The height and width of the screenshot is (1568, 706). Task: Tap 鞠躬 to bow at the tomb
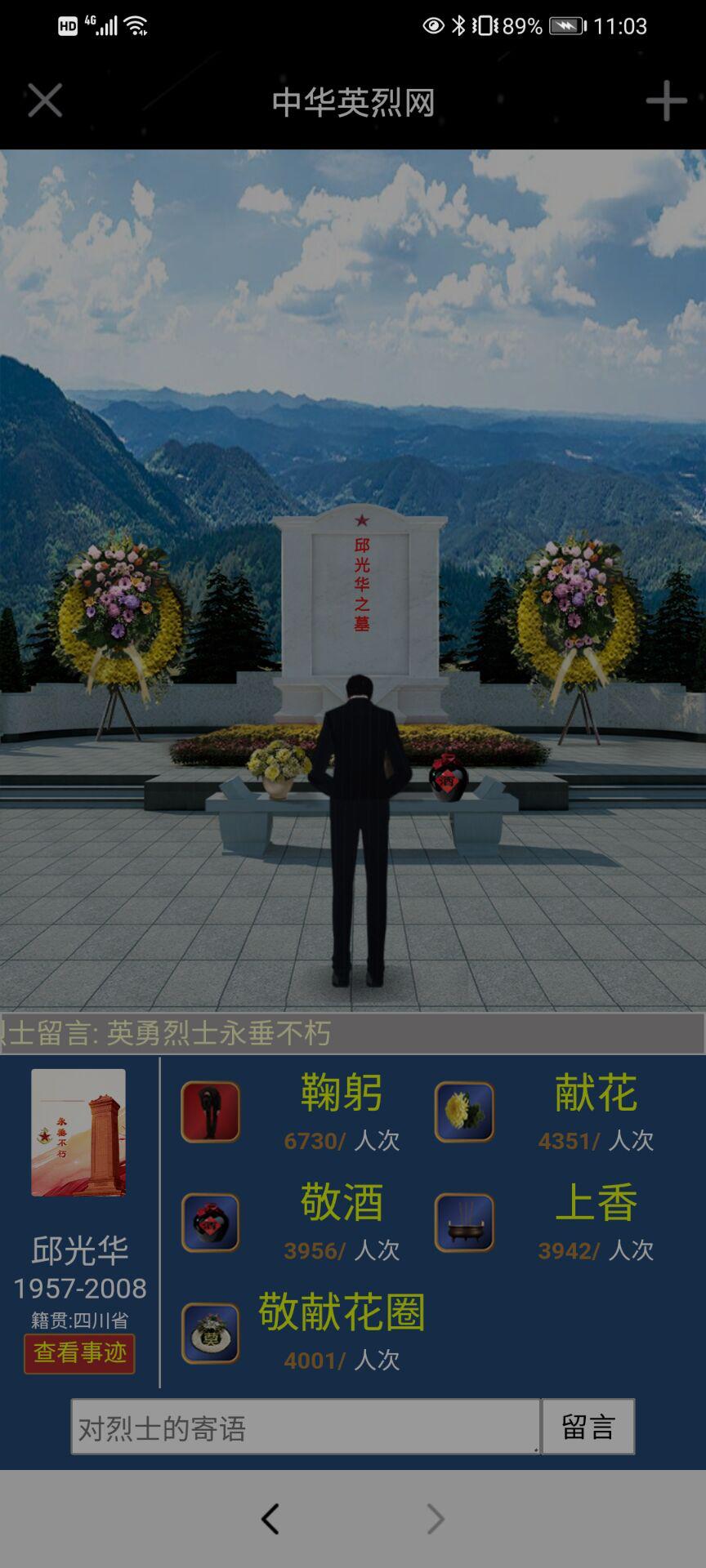341,1094
